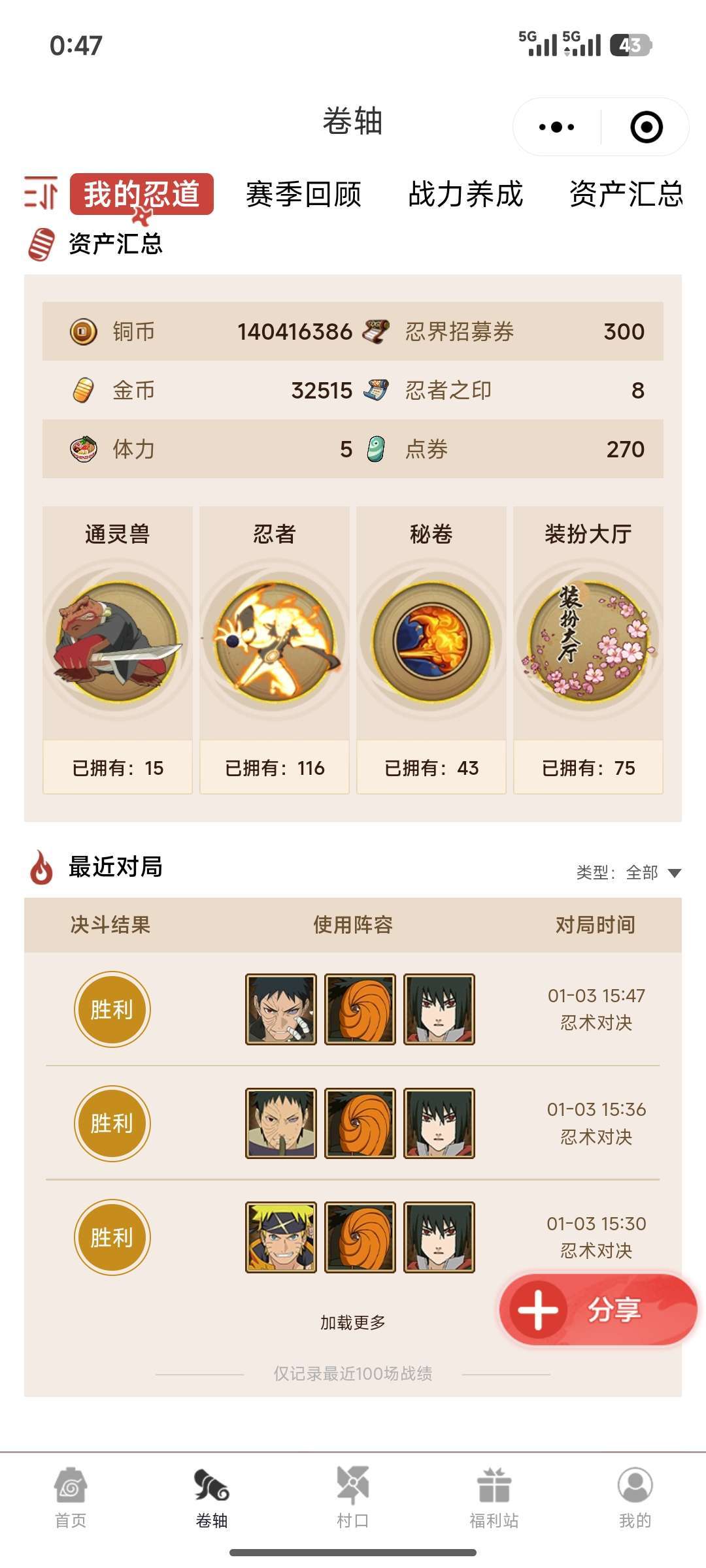Open the 通灵兽 card

118,650
